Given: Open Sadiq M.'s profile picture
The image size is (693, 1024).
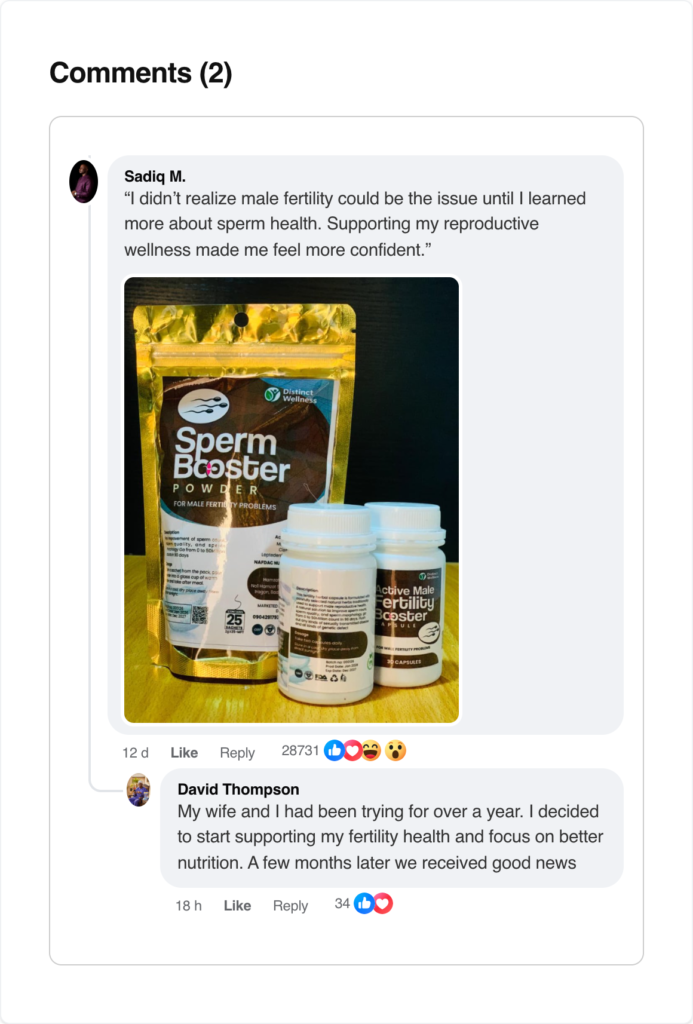Looking at the screenshot, I should (x=83, y=182).
